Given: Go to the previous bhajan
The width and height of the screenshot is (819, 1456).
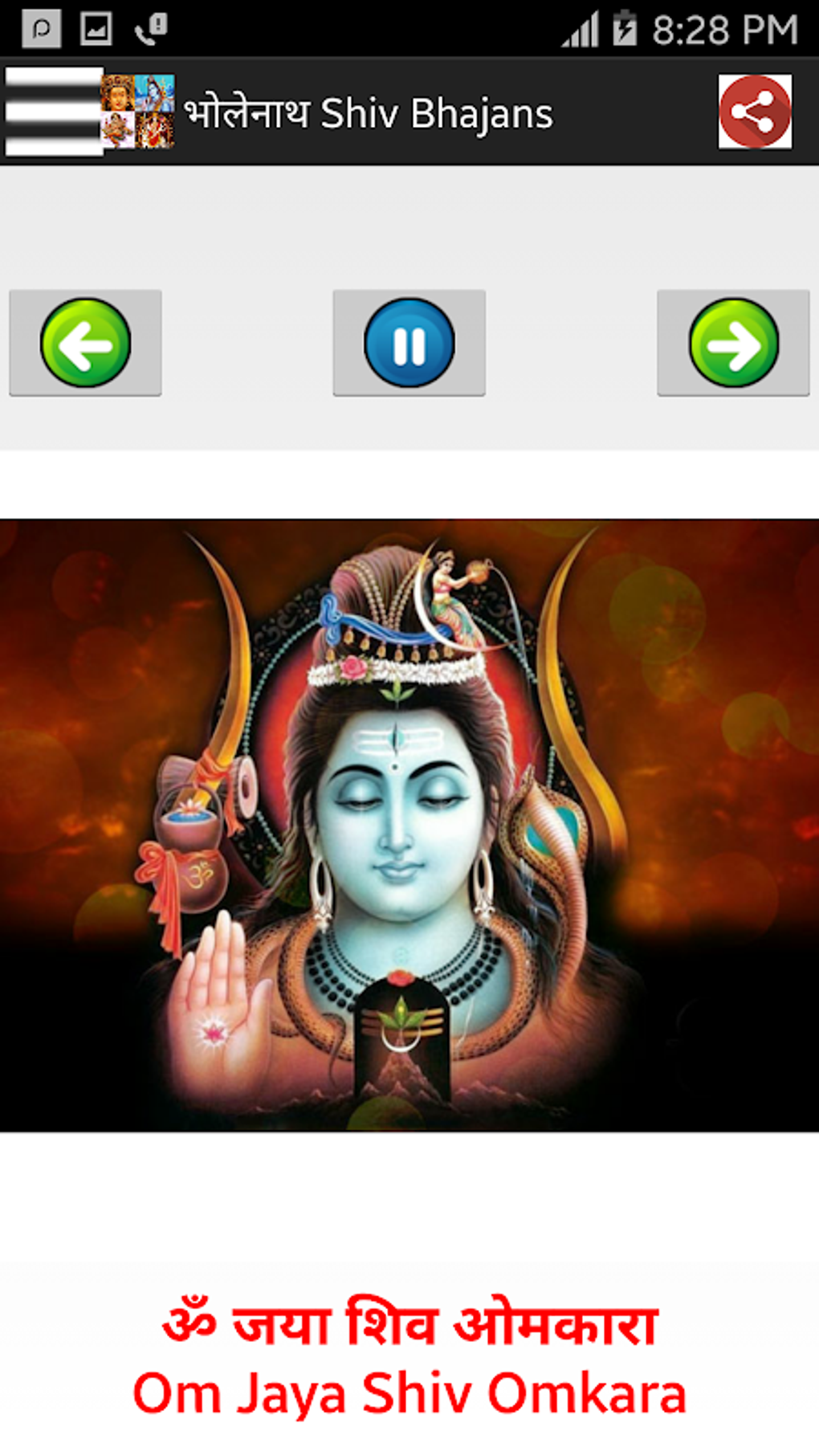Looking at the screenshot, I should tap(85, 343).
